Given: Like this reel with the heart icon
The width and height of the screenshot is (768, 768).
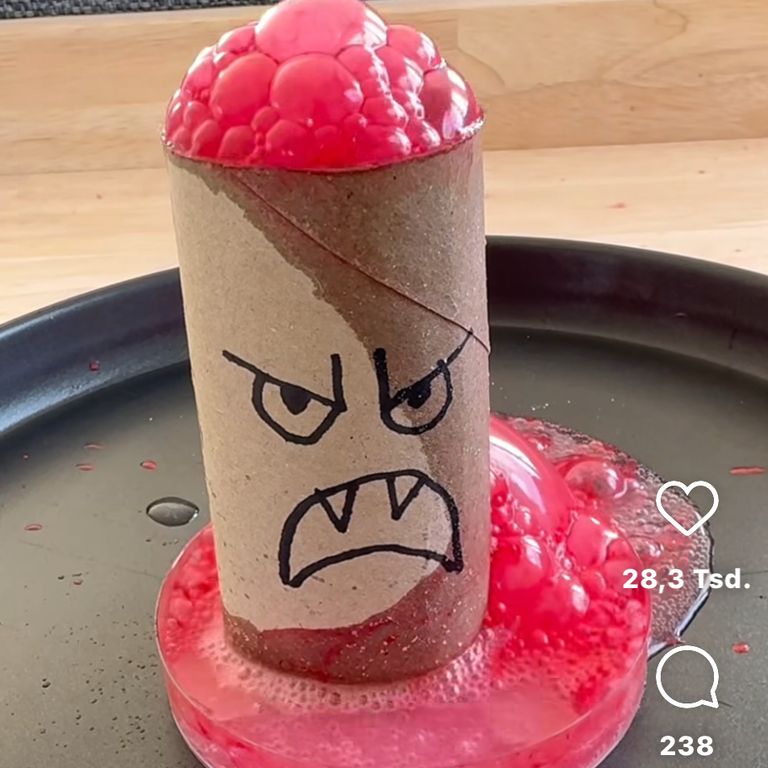Looking at the screenshot, I should [687, 506].
